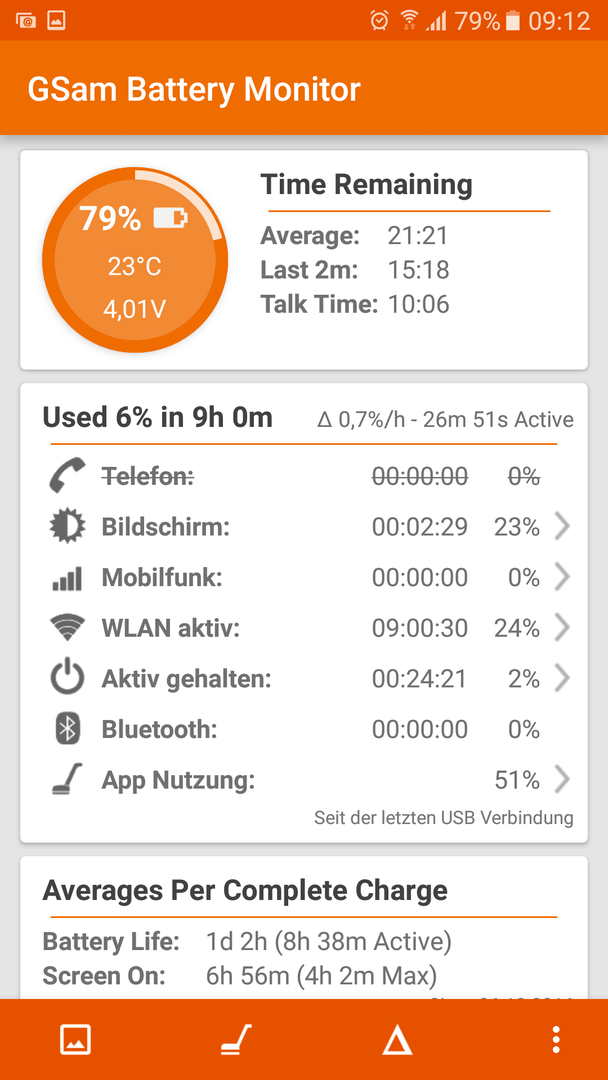The height and width of the screenshot is (1080, 608).
Task: Open Mobilfunk usage details
Action: (x=304, y=578)
